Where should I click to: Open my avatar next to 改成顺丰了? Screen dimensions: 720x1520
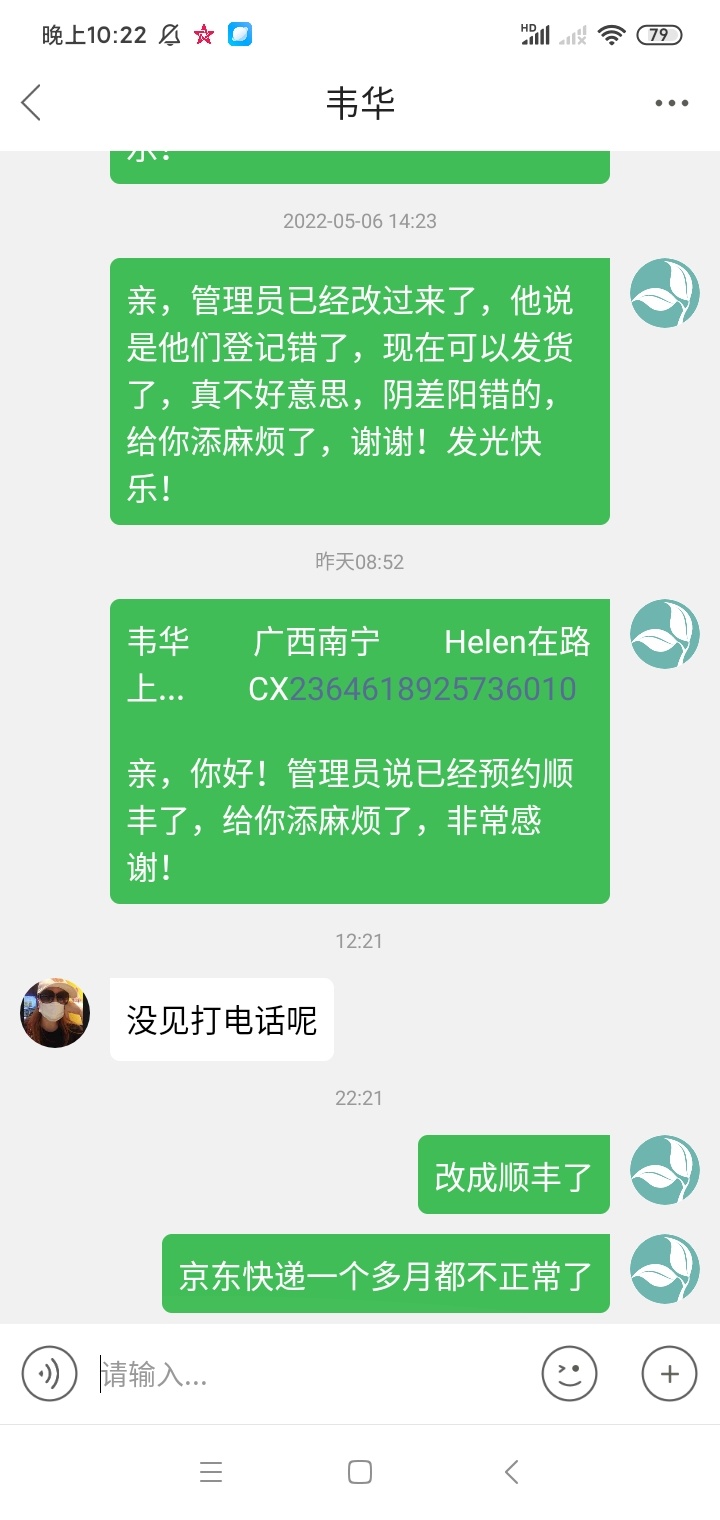(x=664, y=1170)
